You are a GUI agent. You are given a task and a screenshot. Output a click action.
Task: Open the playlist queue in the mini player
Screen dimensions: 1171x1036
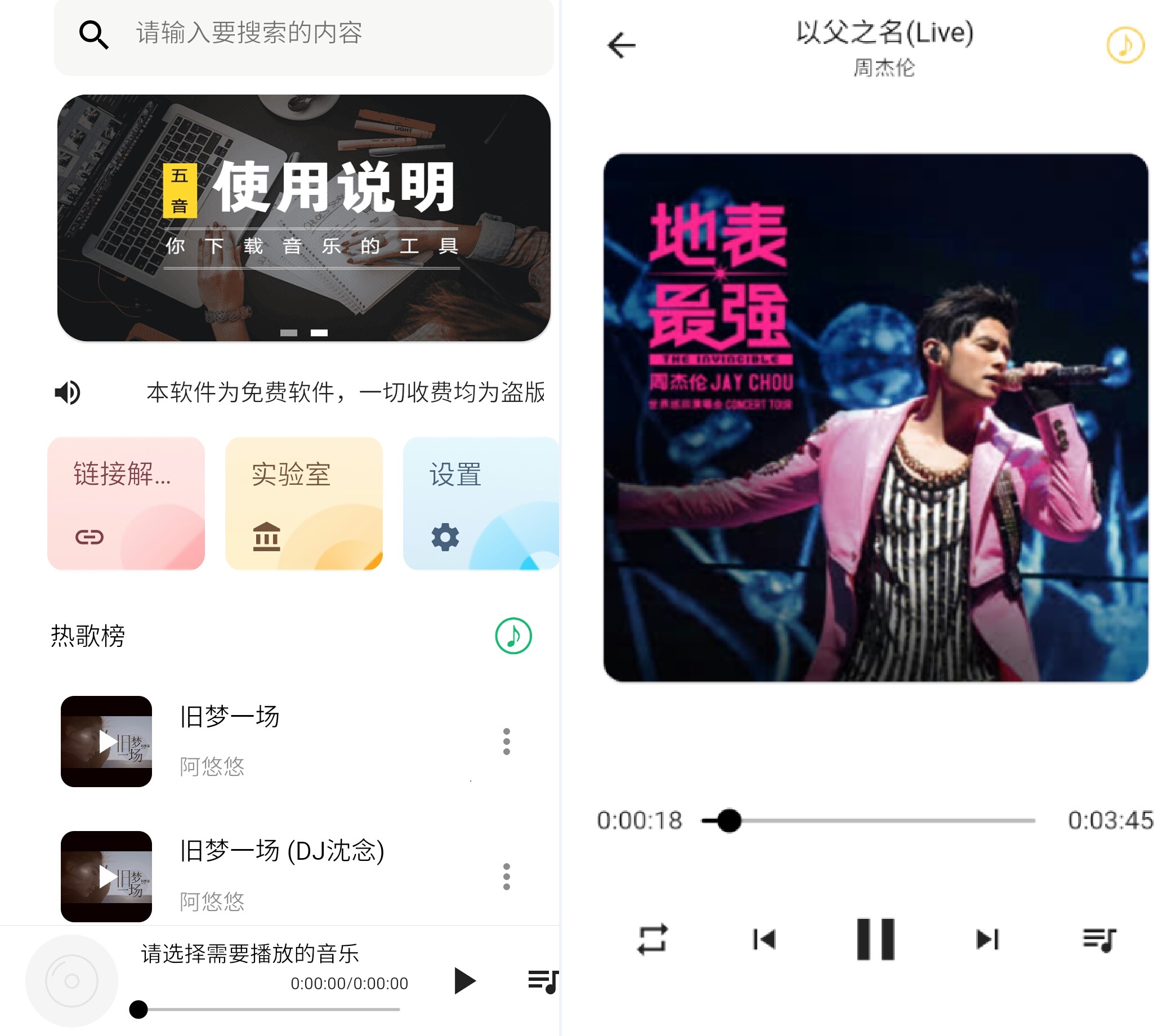[x=542, y=980]
